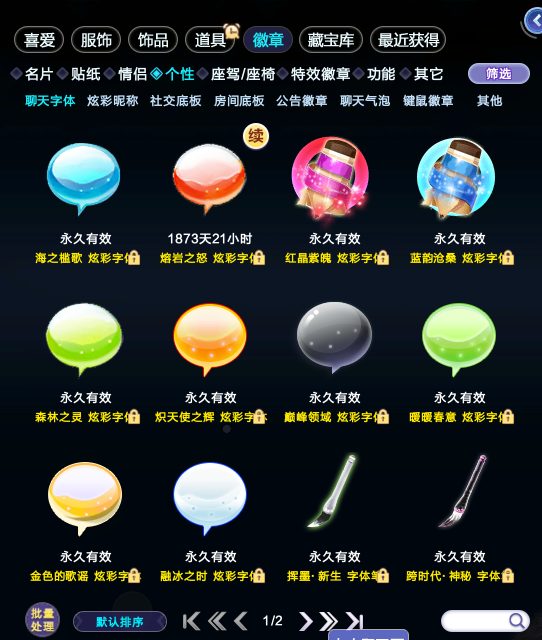Choose the 炫彩昵称 sub-tab
The width and height of the screenshot is (542, 640).
tap(113, 100)
